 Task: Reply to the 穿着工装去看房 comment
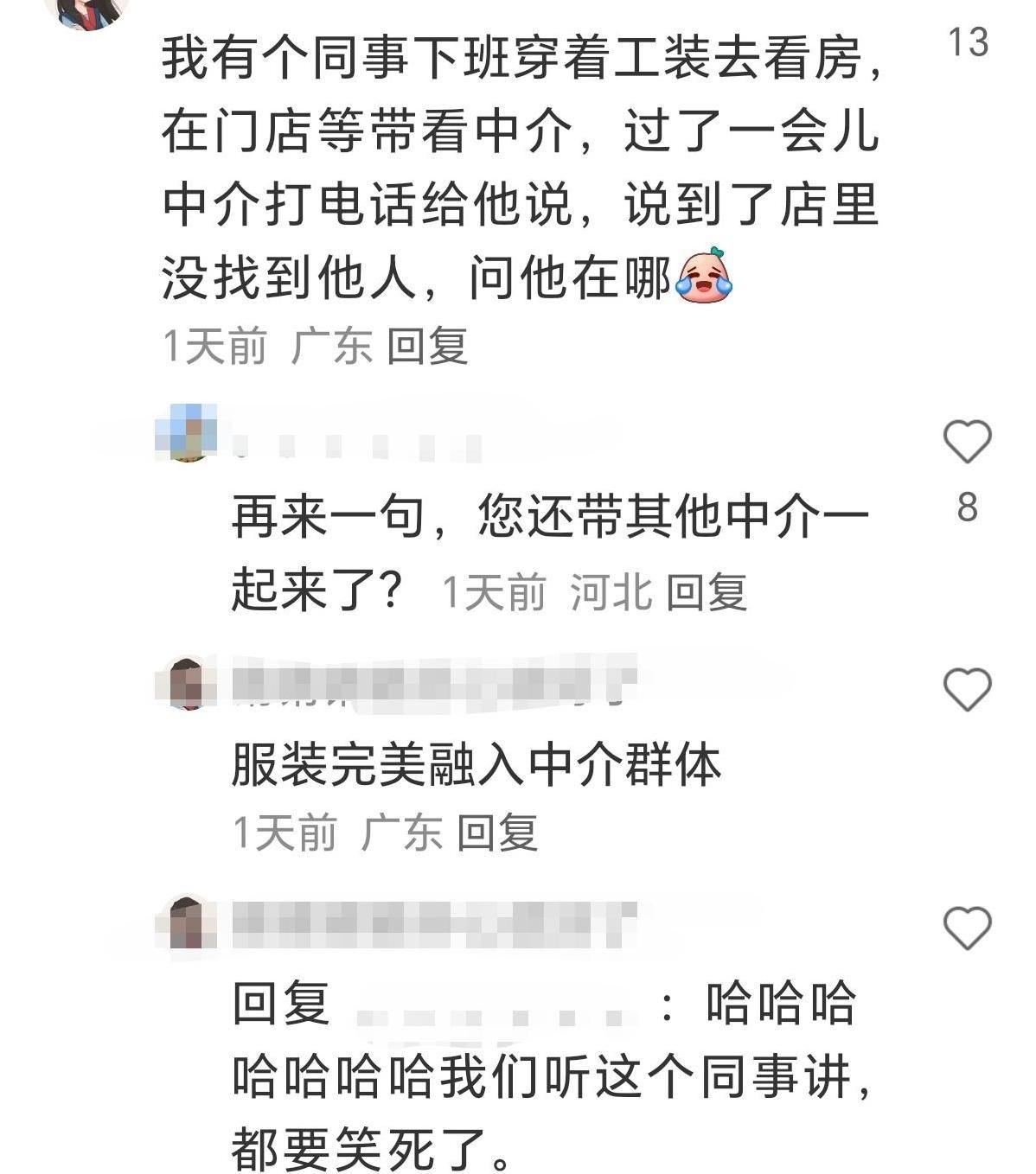(427, 347)
